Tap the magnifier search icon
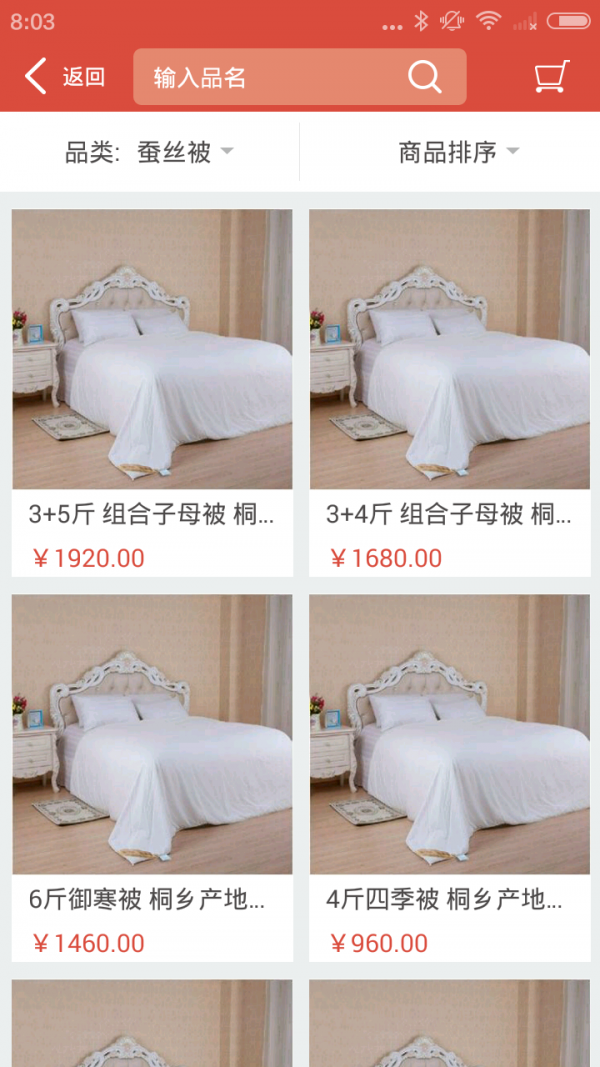The height and width of the screenshot is (1067, 600). tap(425, 77)
